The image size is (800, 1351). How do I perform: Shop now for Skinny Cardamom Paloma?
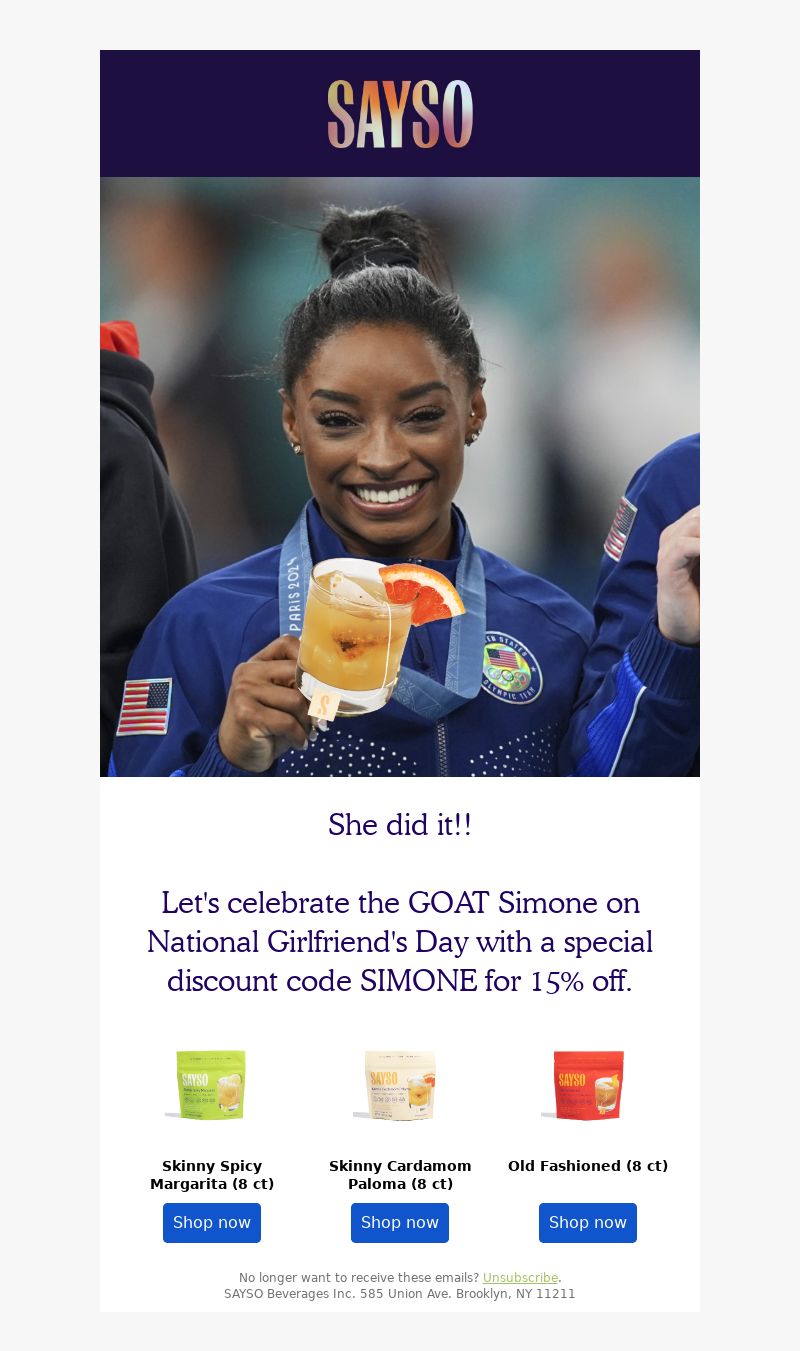coord(400,1222)
